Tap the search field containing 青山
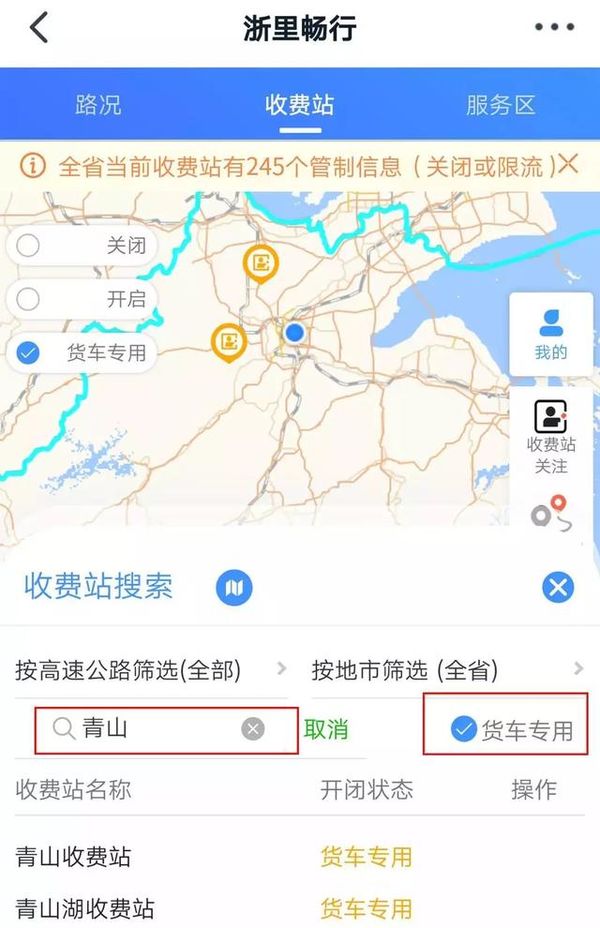Image resolution: width=600 pixels, height=928 pixels. click(x=150, y=730)
